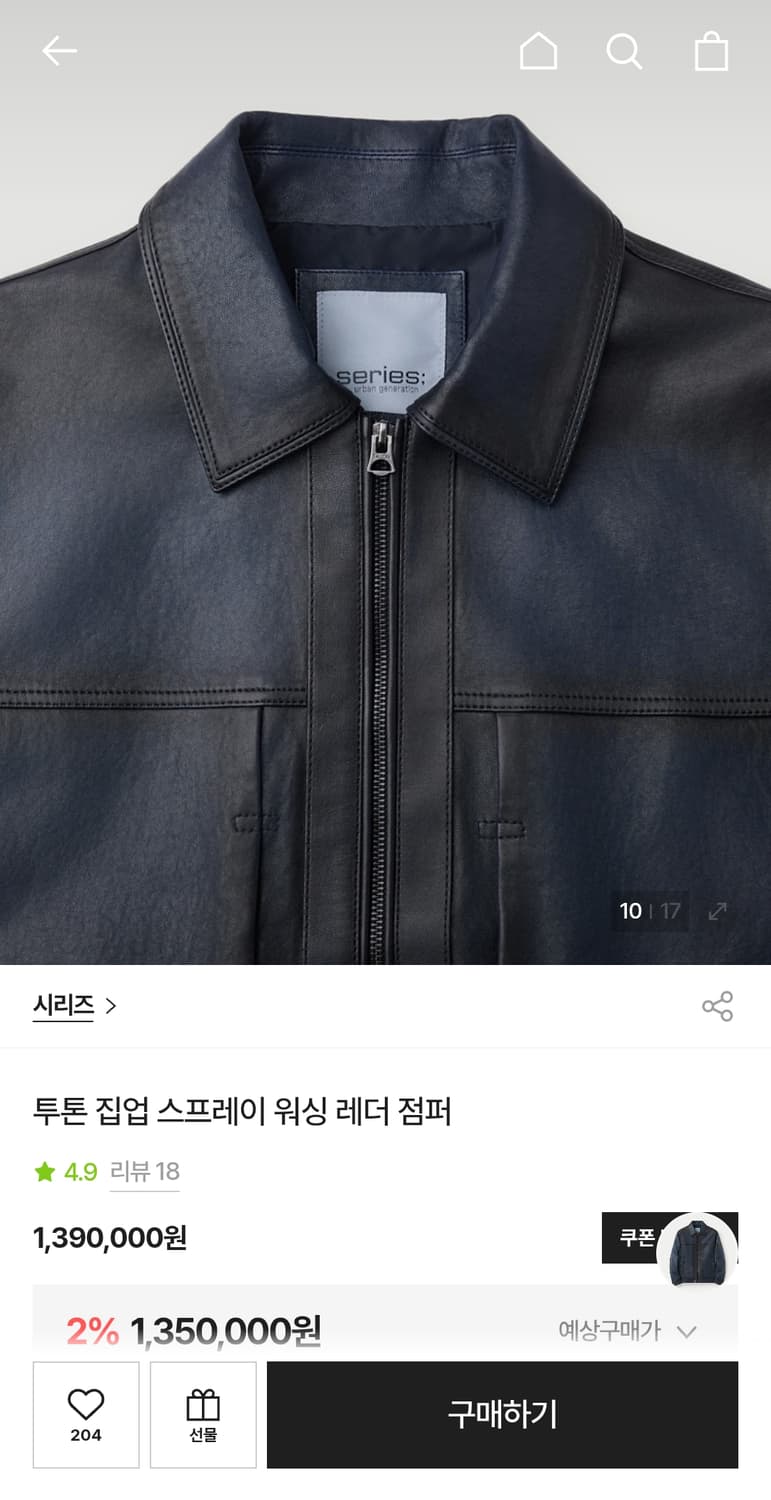
Task: Tap the search magnifier icon
Action: (x=624, y=51)
